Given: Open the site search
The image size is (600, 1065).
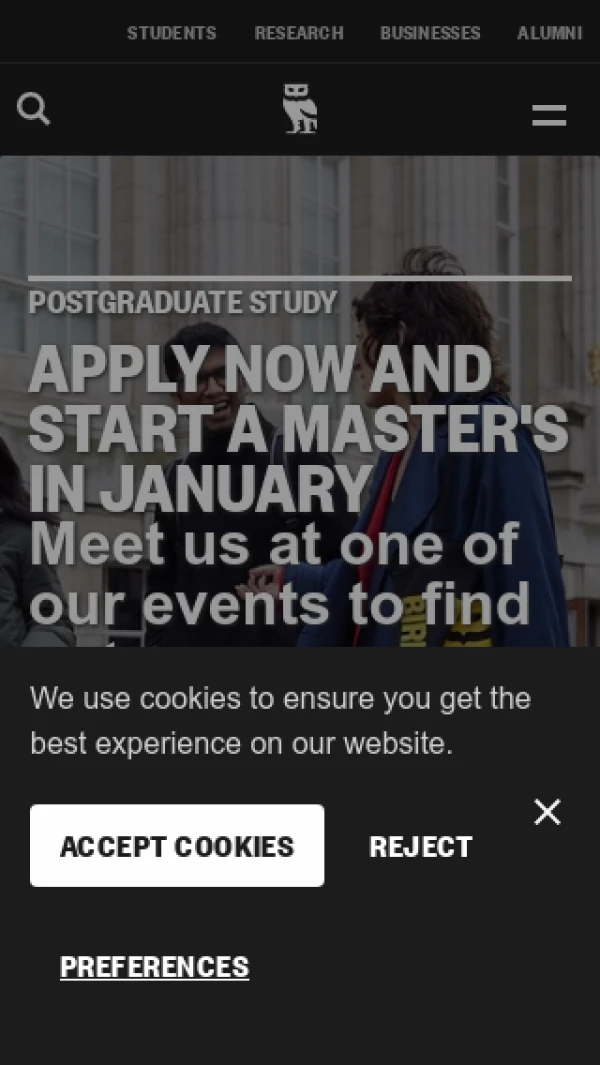Looking at the screenshot, I should 33,108.
